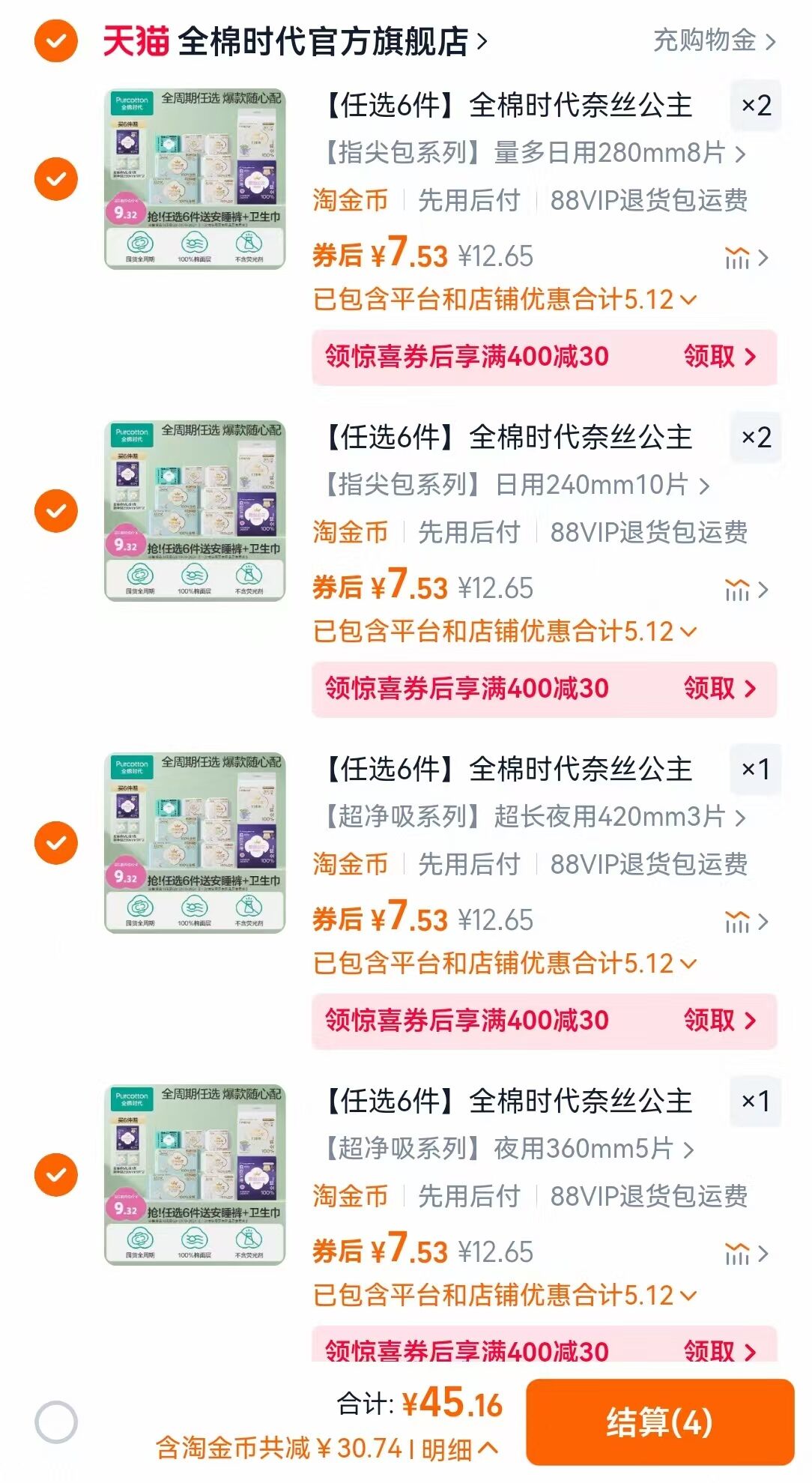This screenshot has height=1483, width=812.
Task: Open SKU selector for 量多日用280mm8片
Action: (x=524, y=154)
